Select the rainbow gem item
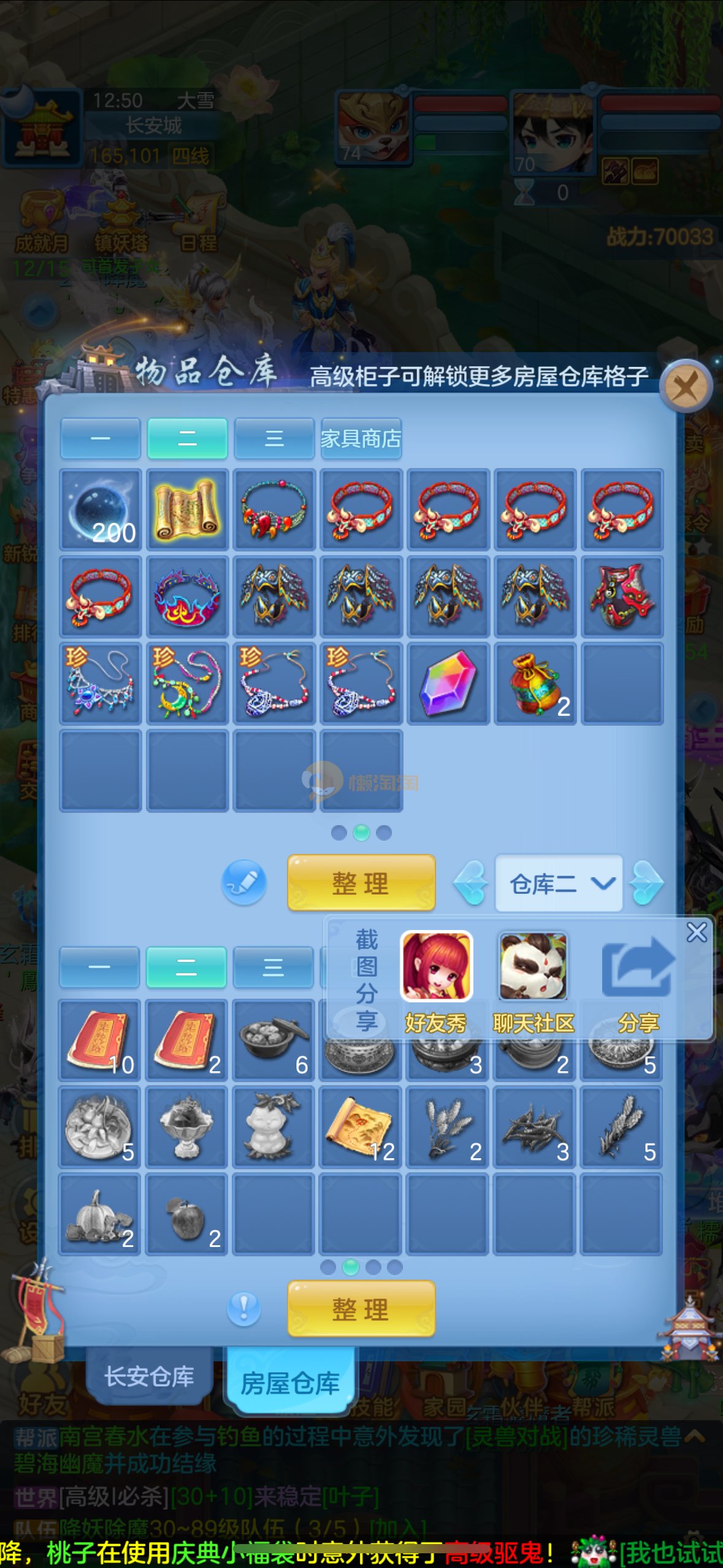The width and height of the screenshot is (723, 1568). [448, 683]
